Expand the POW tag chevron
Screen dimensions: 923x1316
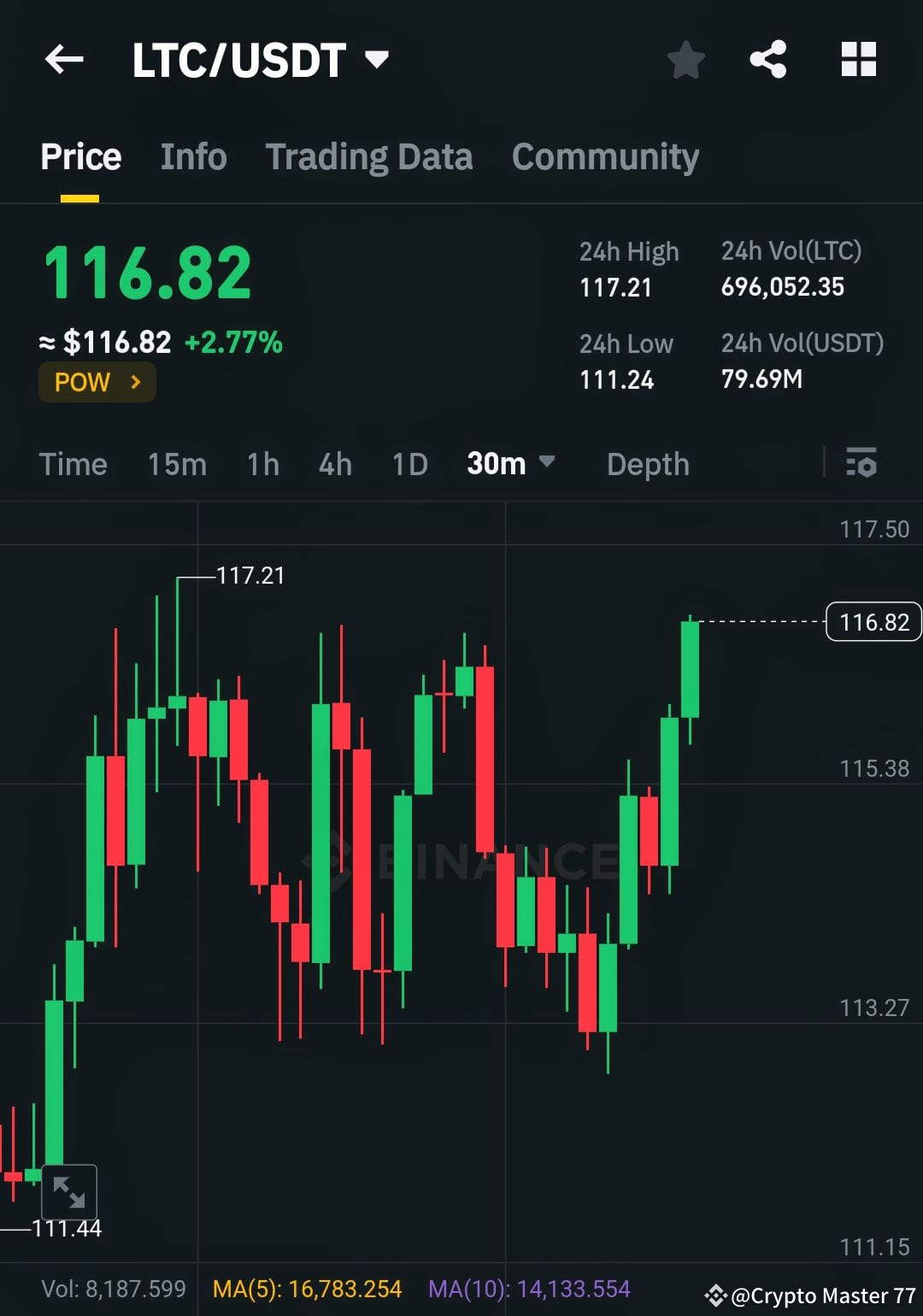tap(135, 382)
